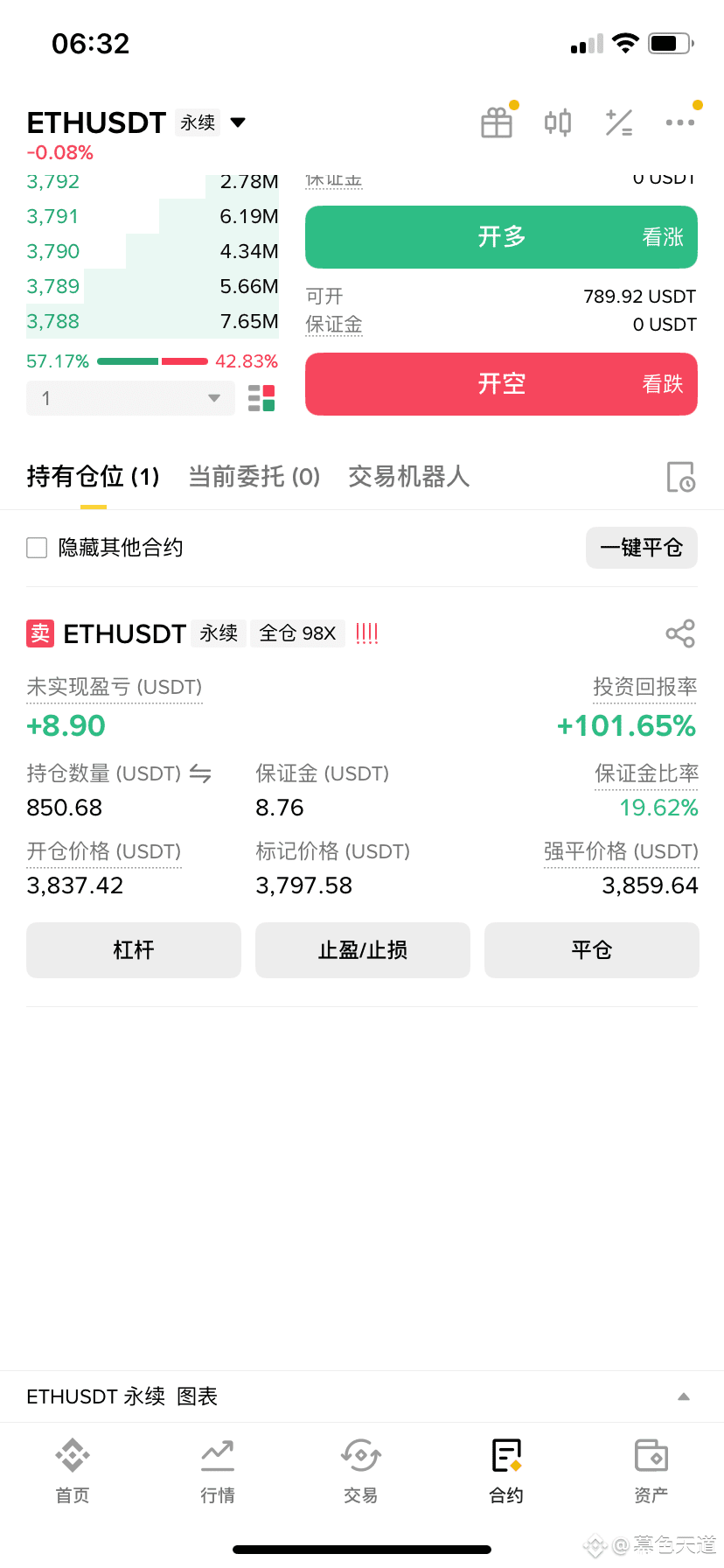Open the candlestick chart icon
Image resolution: width=724 pixels, height=1568 pixels.
click(x=558, y=122)
